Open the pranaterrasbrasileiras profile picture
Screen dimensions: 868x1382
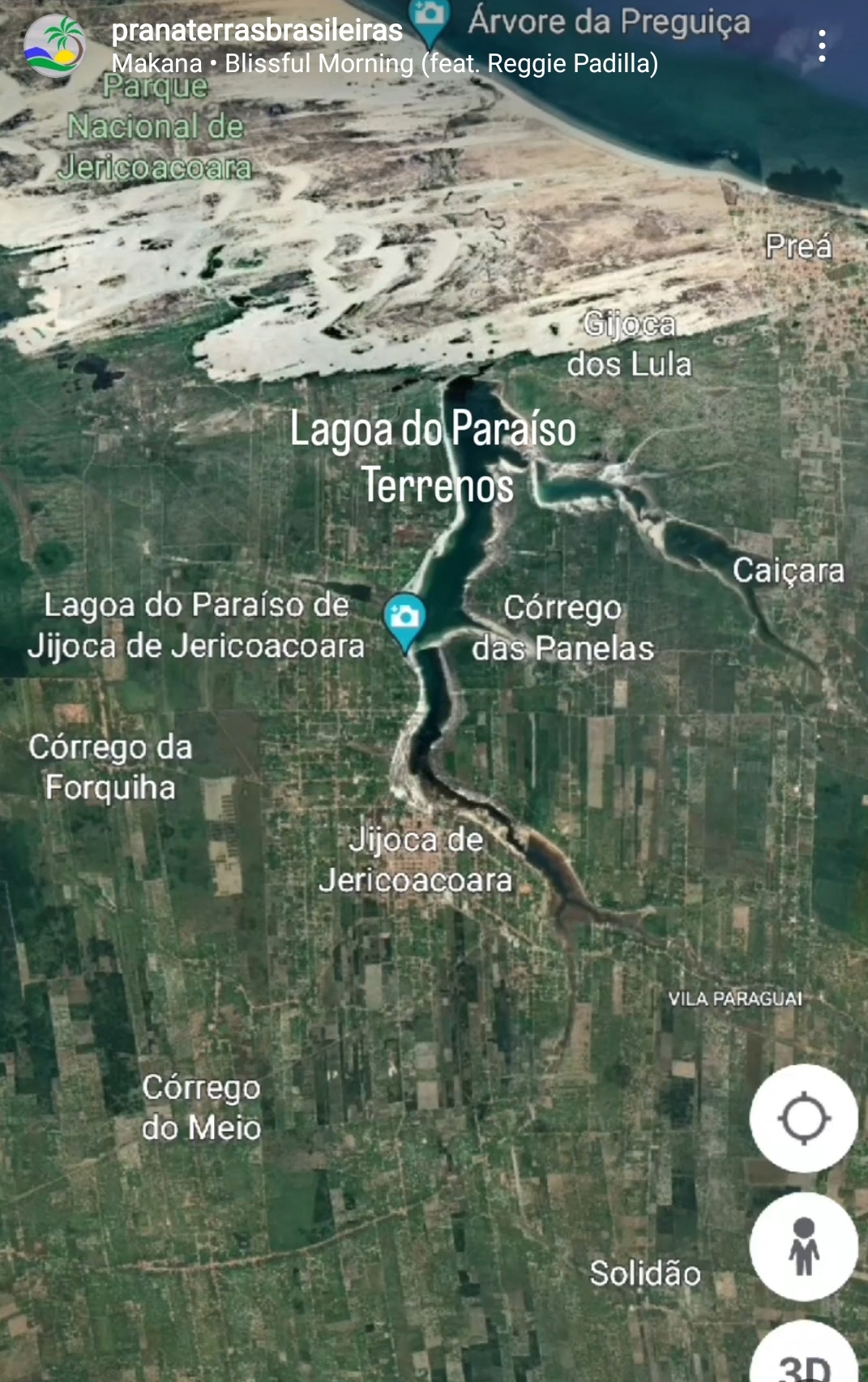point(54,46)
